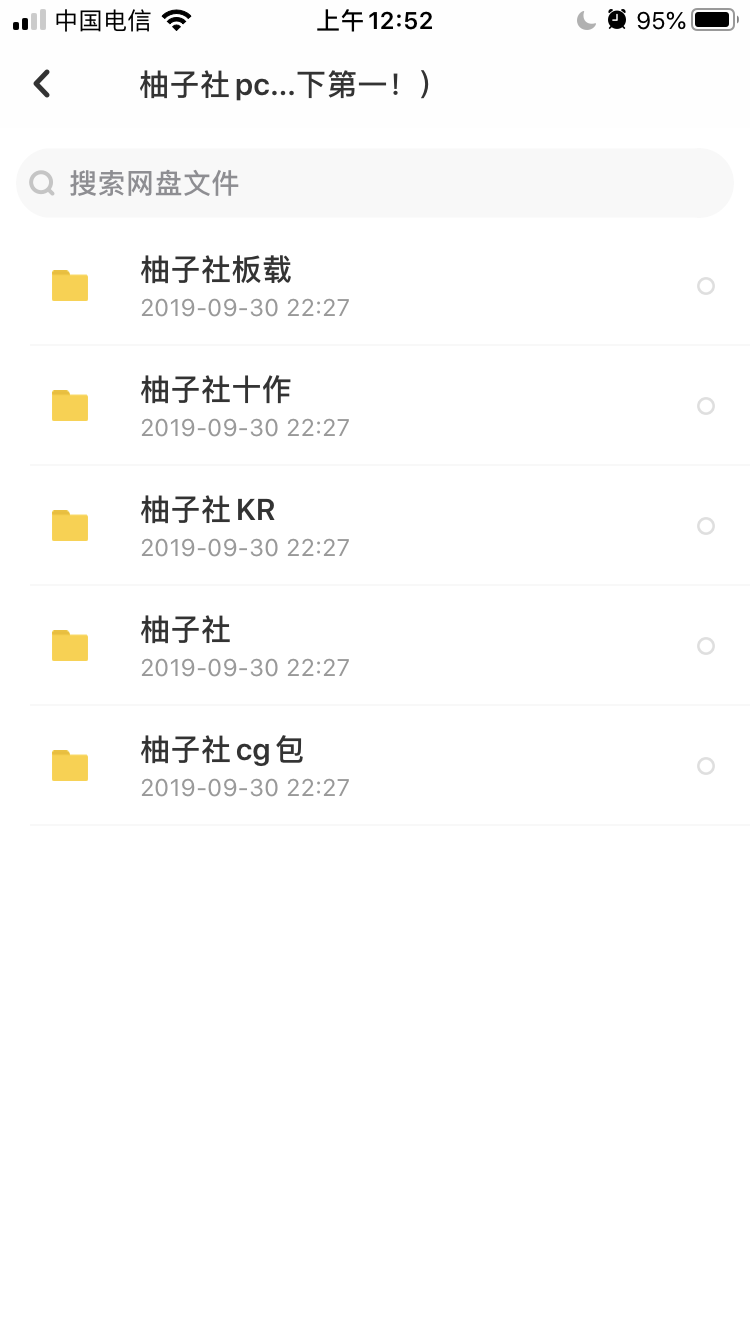Check the circle beside 柚子社 cg 包

[x=706, y=766]
